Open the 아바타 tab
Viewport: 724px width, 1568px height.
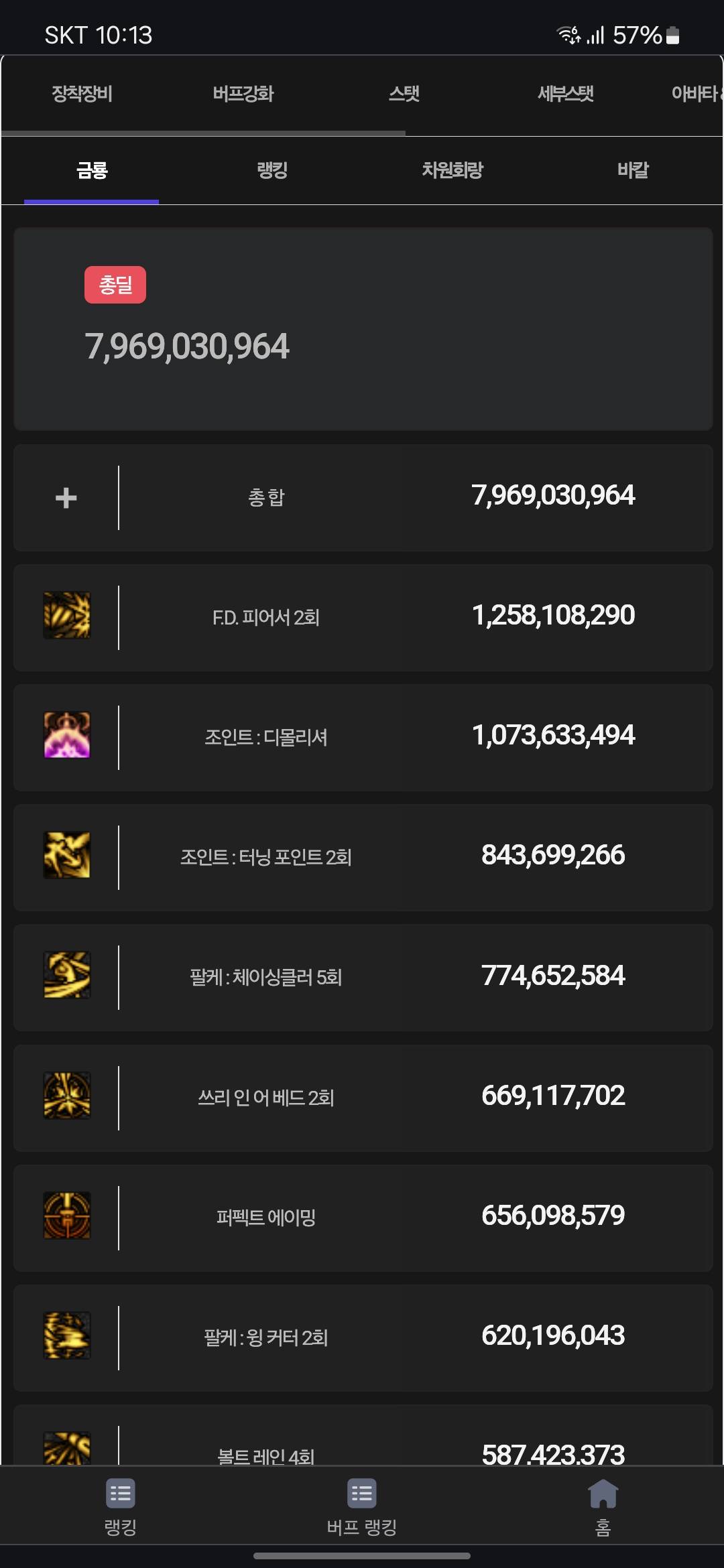pyautogui.click(x=696, y=94)
